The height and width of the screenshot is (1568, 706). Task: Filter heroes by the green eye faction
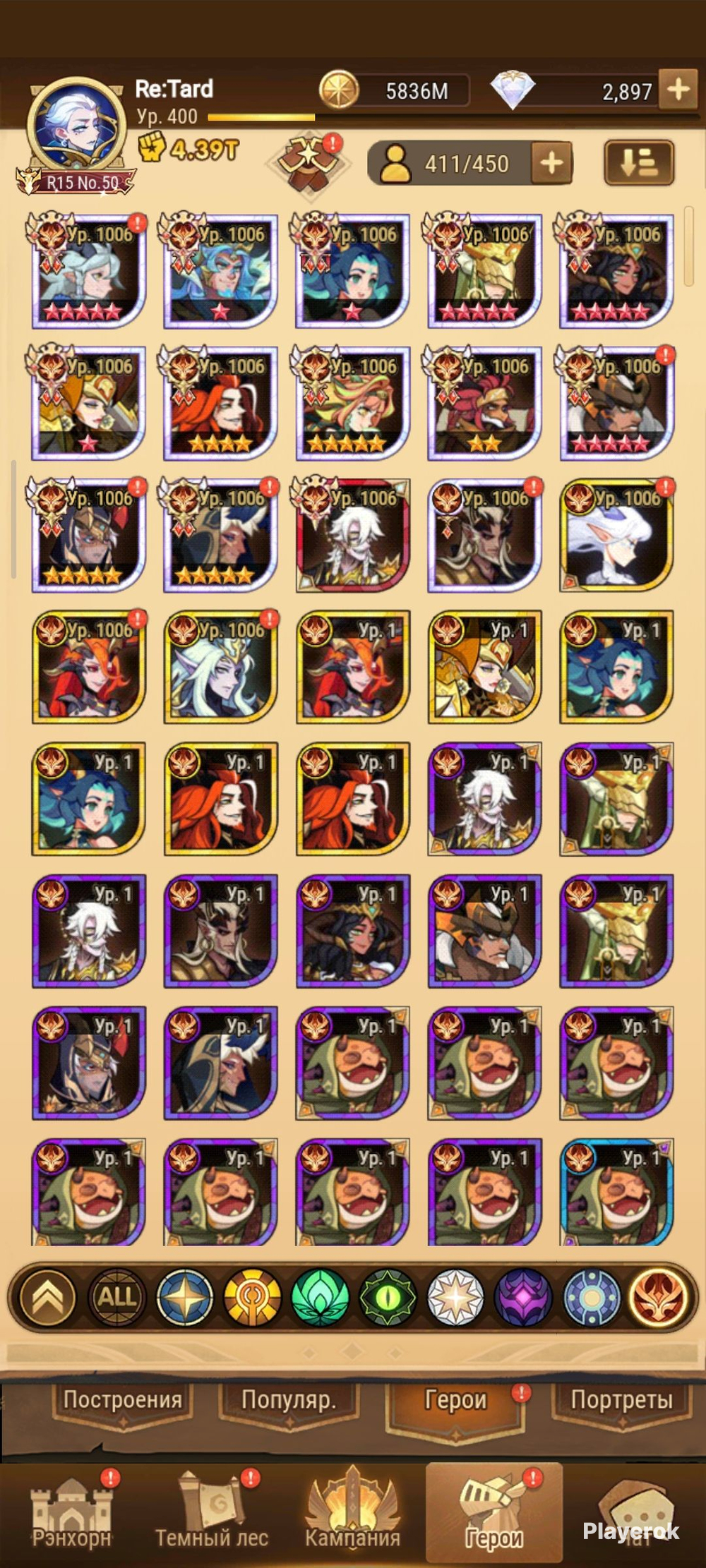(x=388, y=1297)
